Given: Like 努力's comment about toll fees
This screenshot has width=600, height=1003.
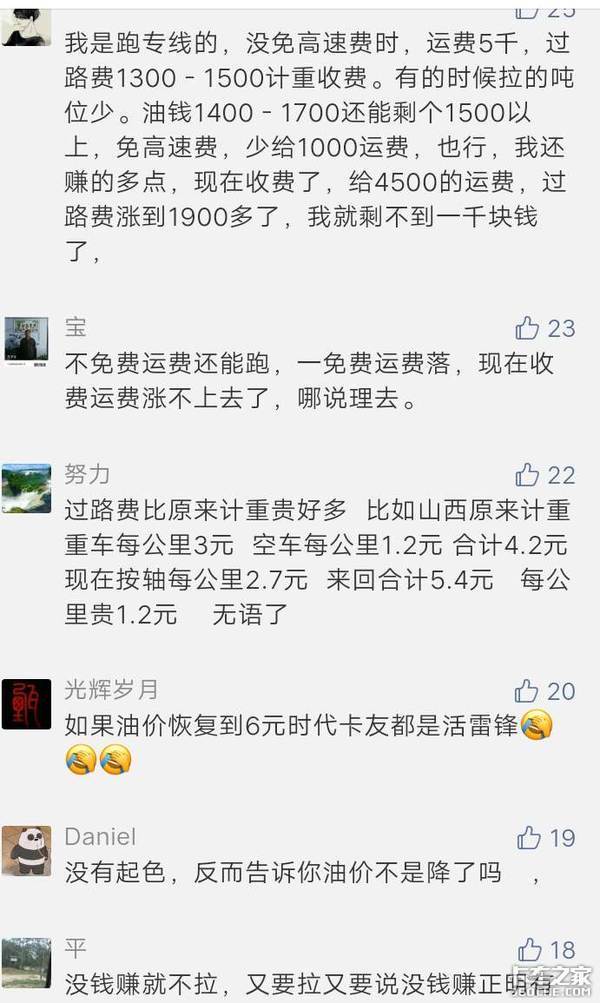Looking at the screenshot, I should pos(527,475).
